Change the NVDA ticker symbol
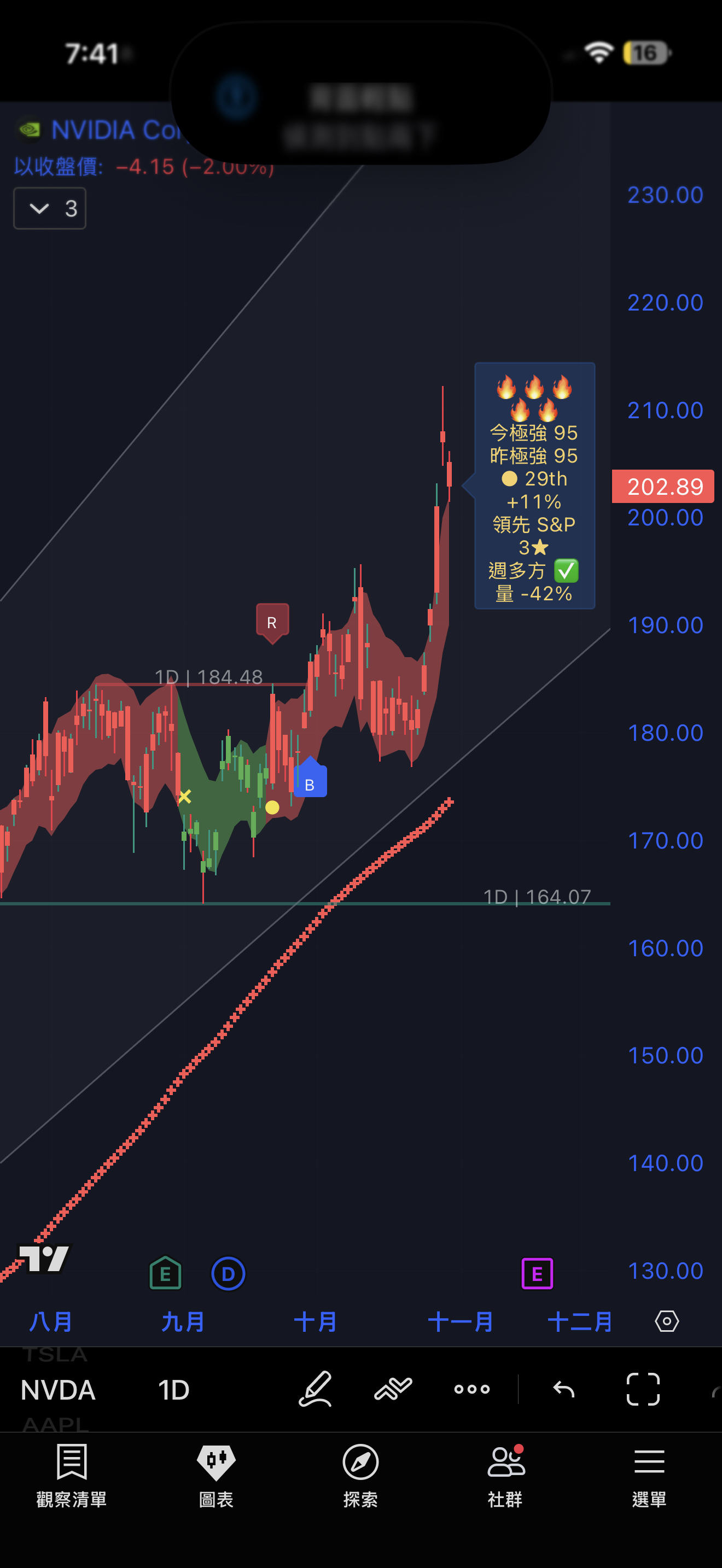Viewport: 722px width, 1568px height. pyautogui.click(x=58, y=1390)
